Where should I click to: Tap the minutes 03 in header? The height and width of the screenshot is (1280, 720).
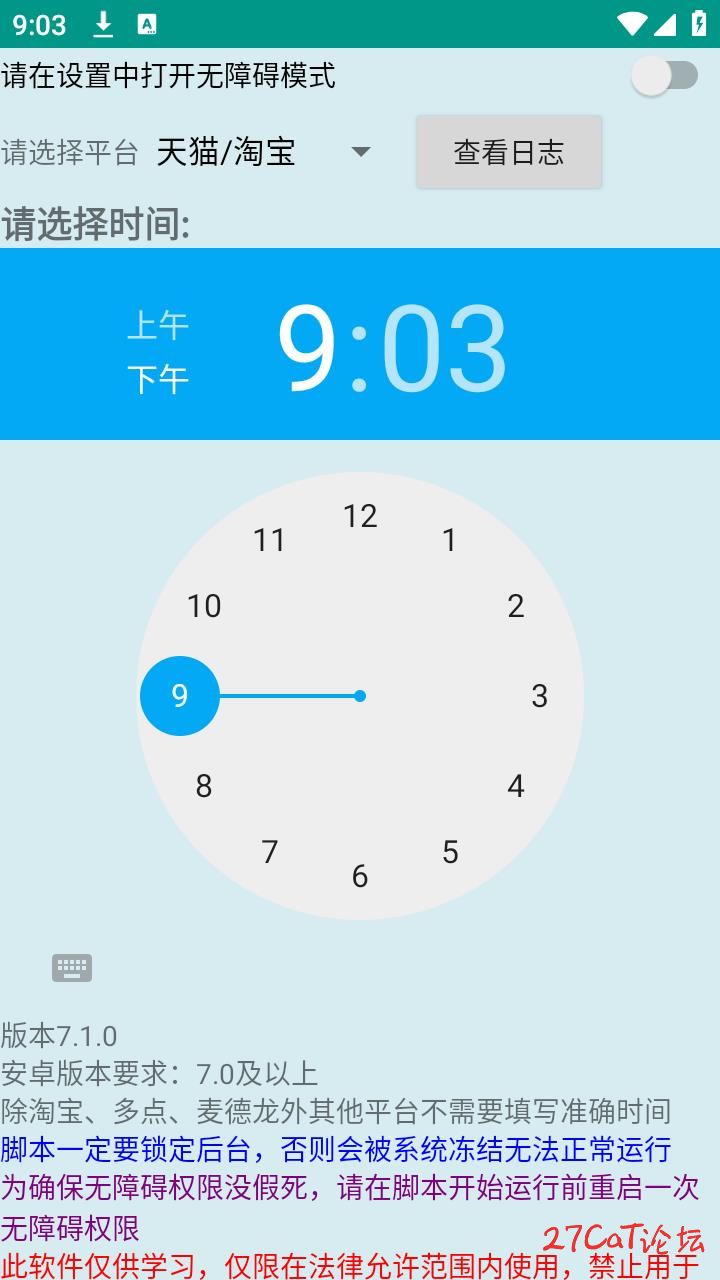coord(444,347)
